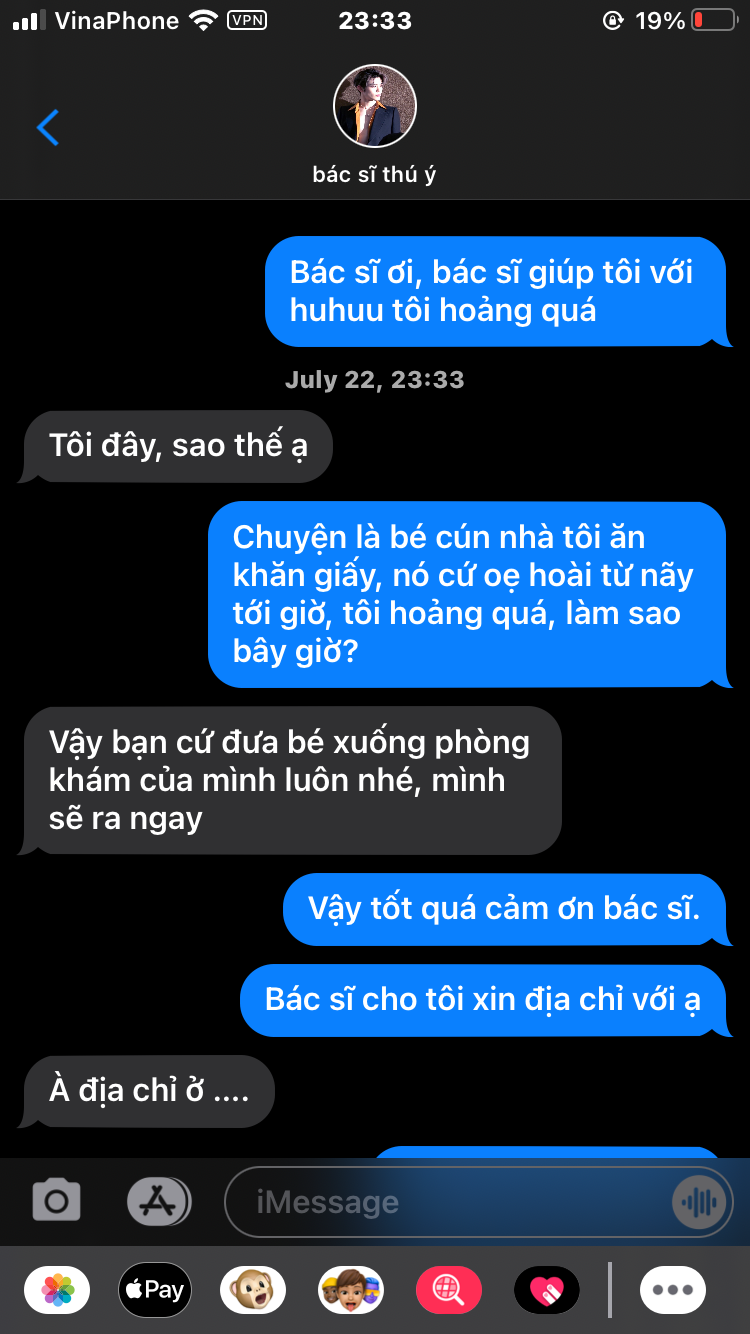The width and height of the screenshot is (750, 1334).
Task: Open the #images search app
Action: [x=449, y=1290]
